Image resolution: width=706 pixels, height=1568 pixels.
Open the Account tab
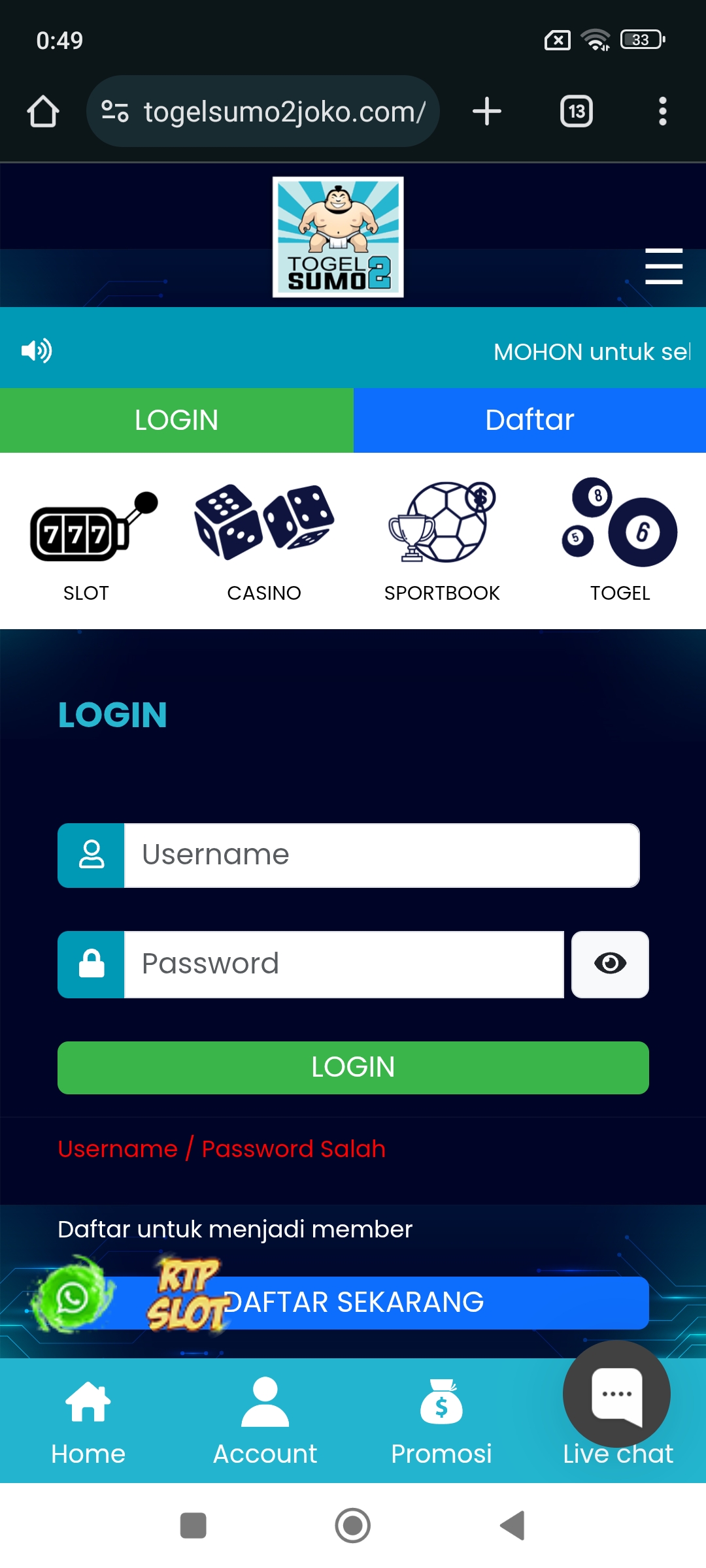(x=265, y=1421)
